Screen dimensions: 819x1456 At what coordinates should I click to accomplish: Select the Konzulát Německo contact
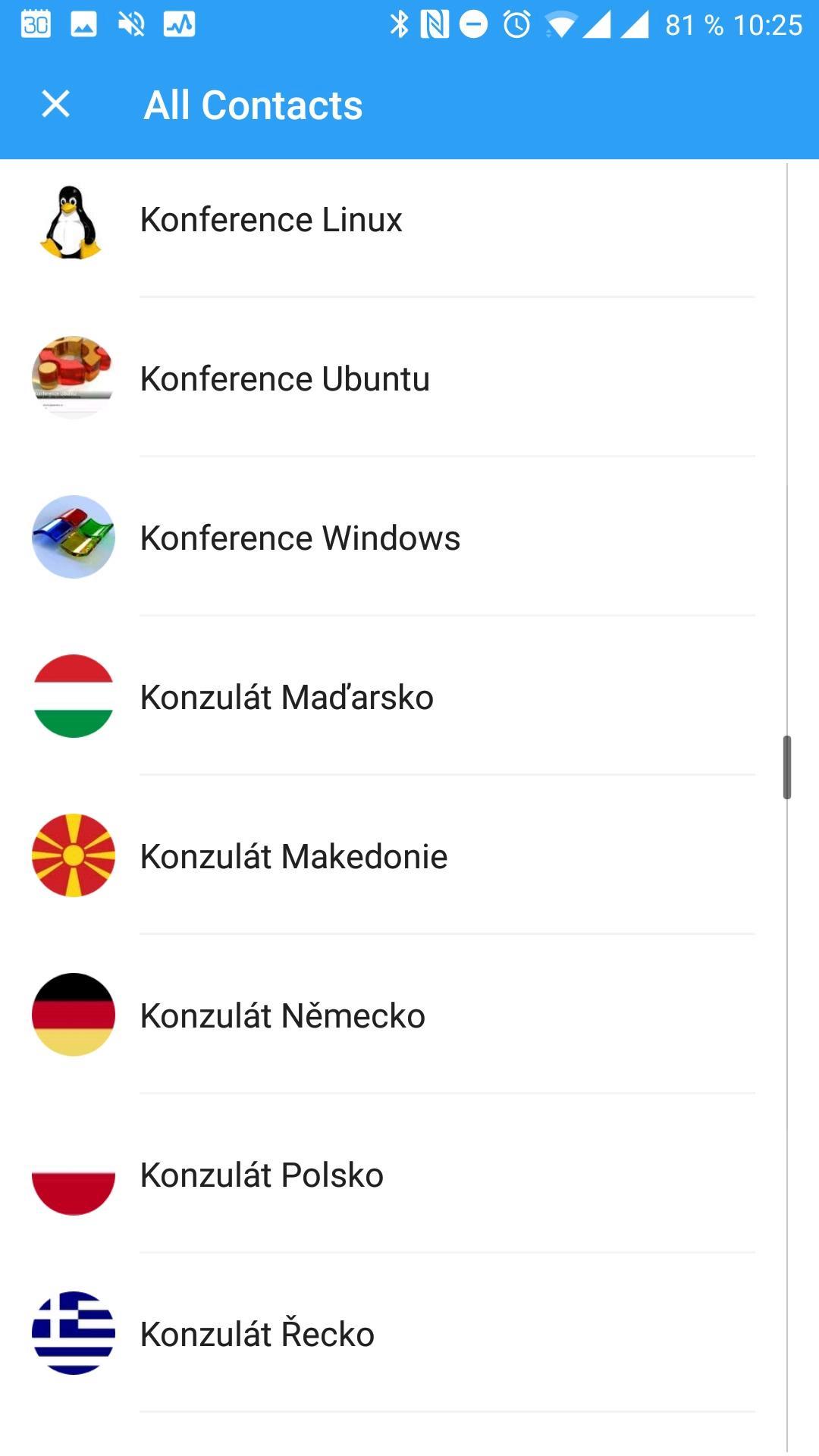point(394,1015)
